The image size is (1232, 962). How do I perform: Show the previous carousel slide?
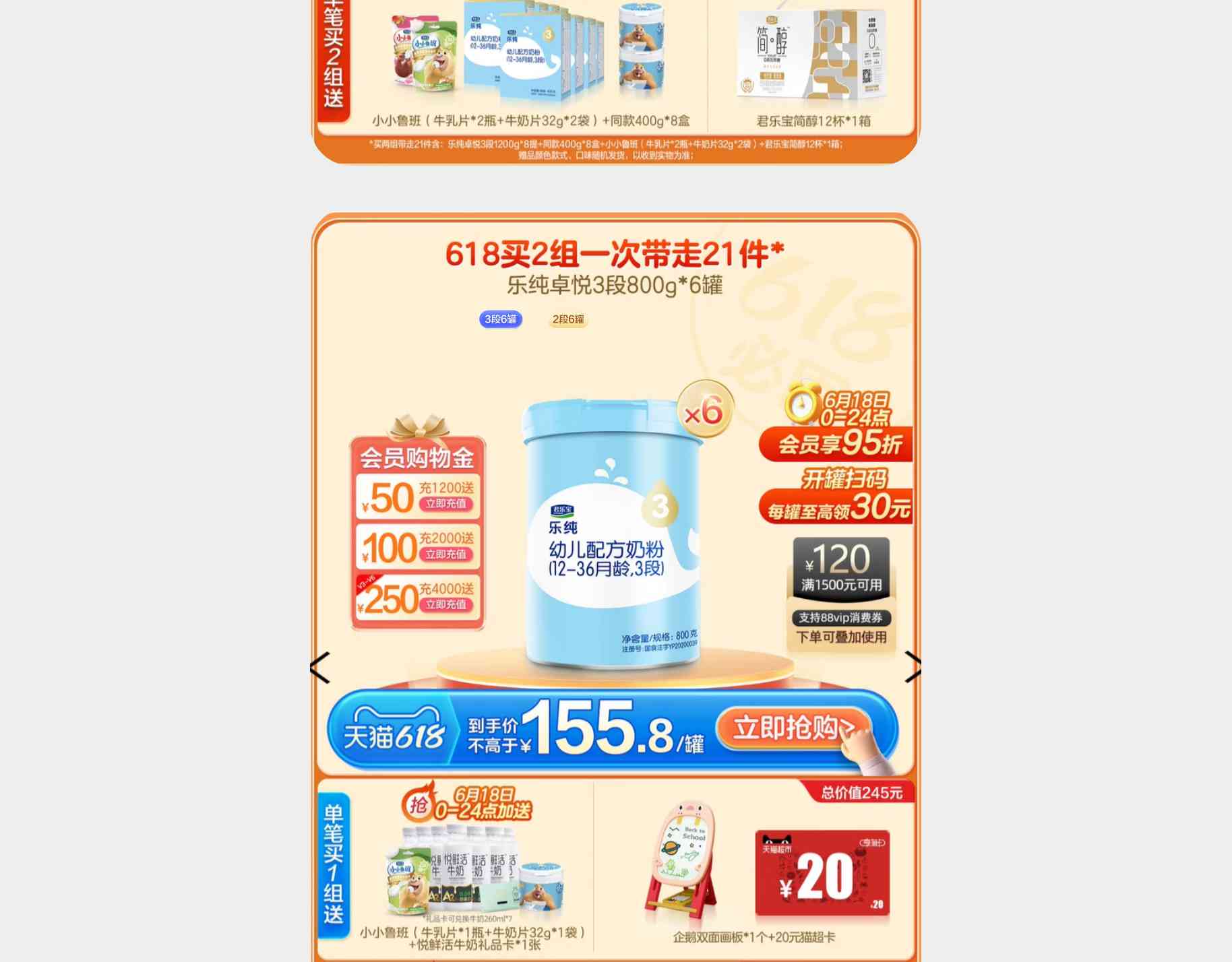[x=320, y=668]
